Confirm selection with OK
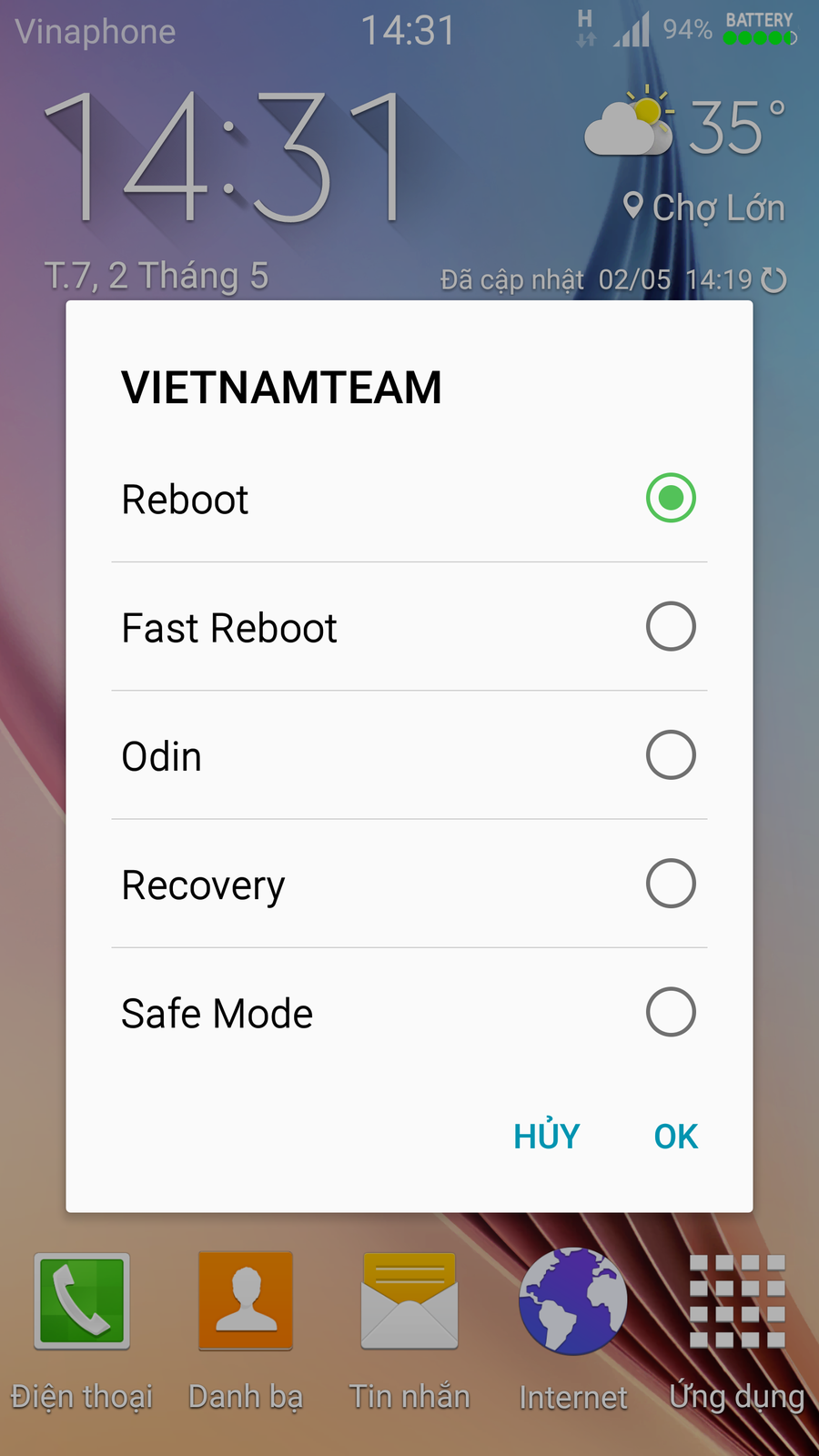Screen dimensions: 819x1456 tap(675, 1137)
